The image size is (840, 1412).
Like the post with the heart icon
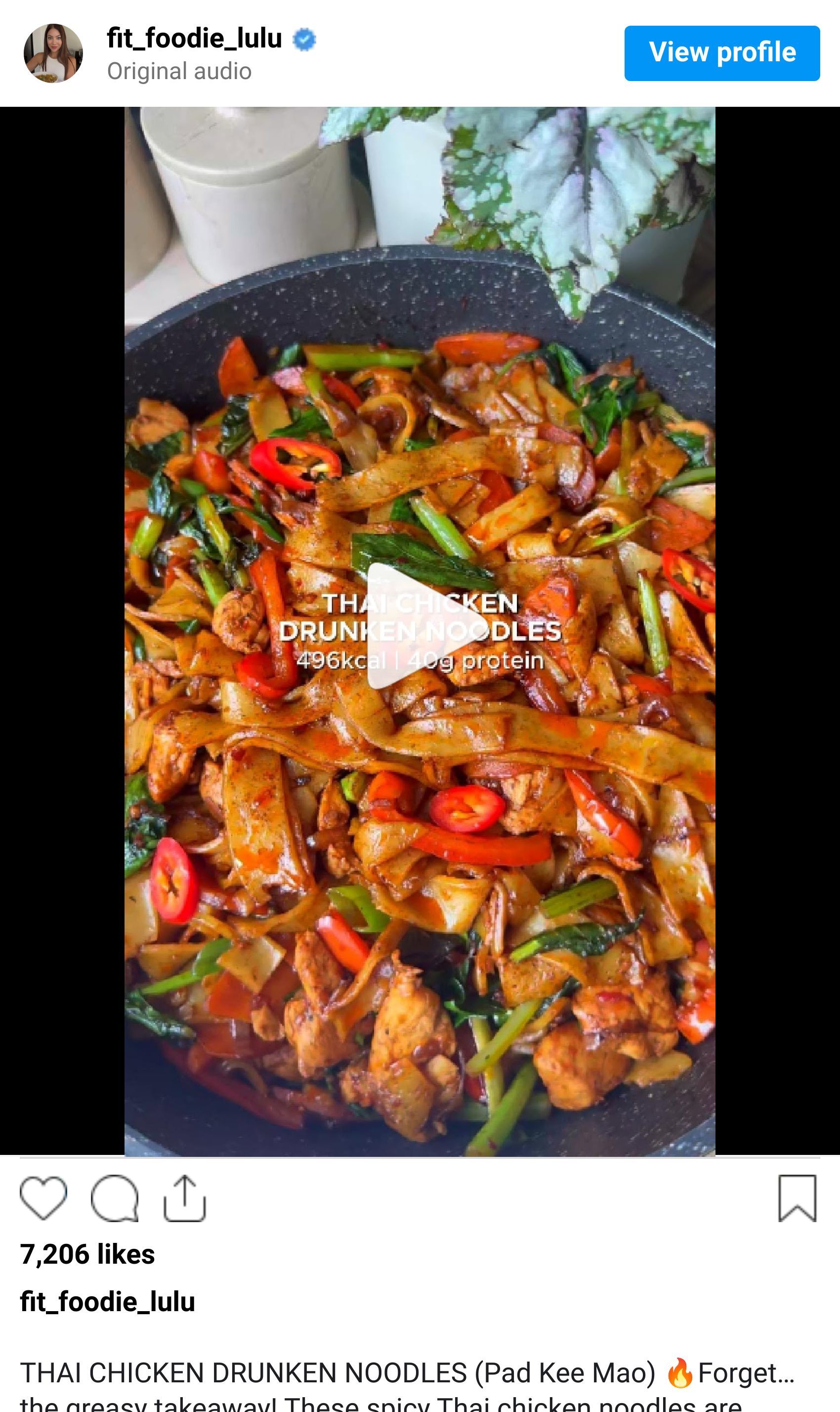pyautogui.click(x=43, y=1197)
